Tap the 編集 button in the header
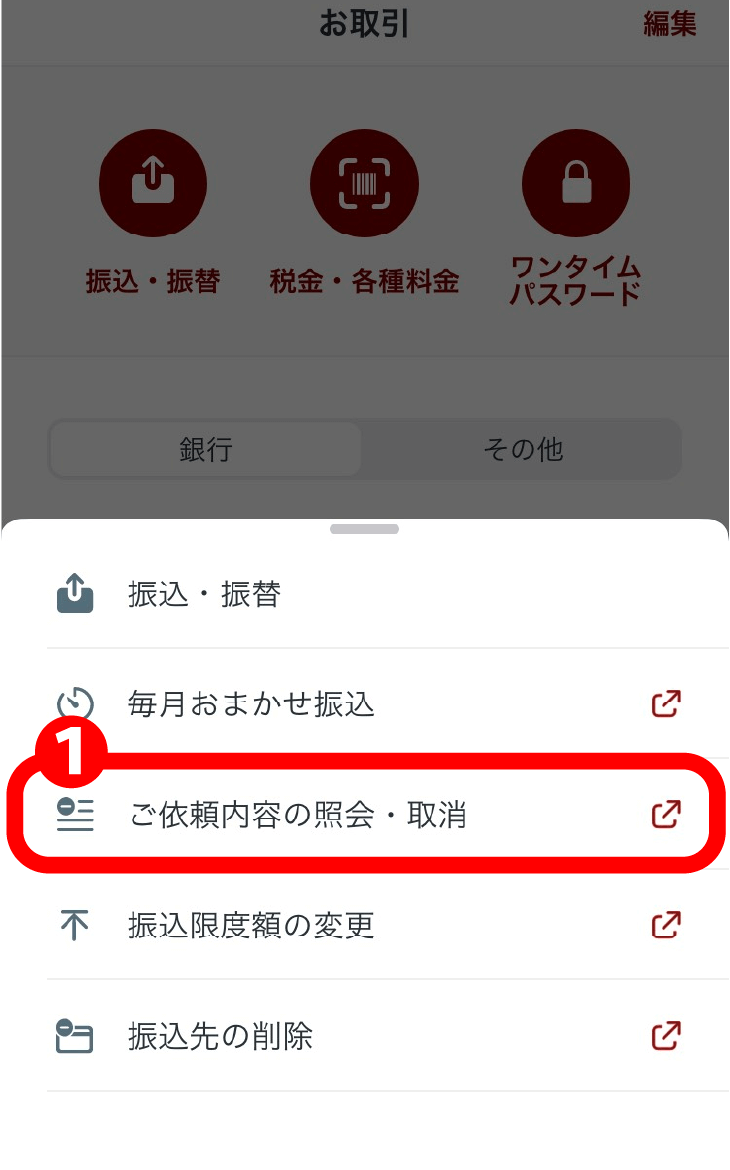730x1170 pixels. [671, 25]
